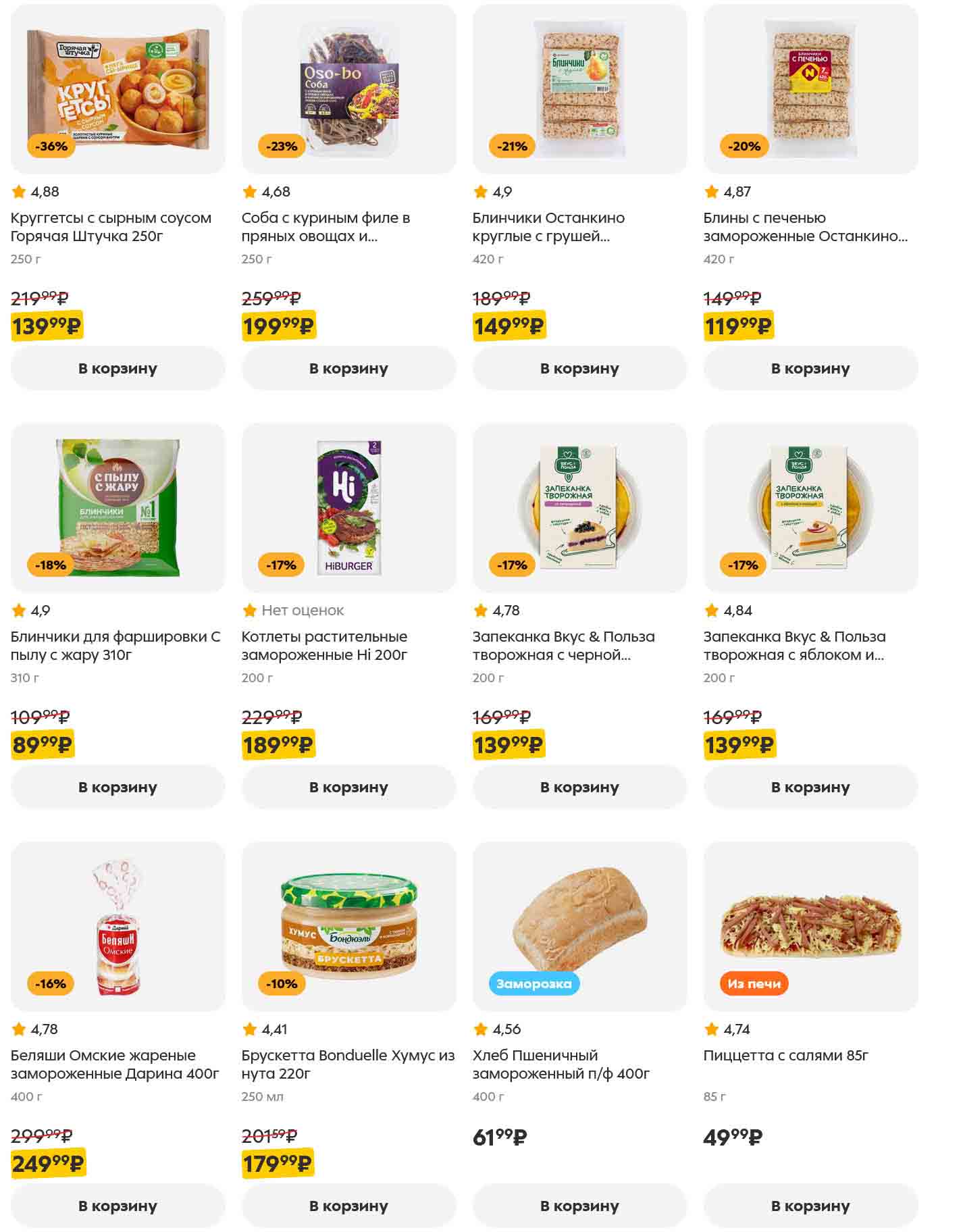View Котлеты растительные Hi product image

tap(348, 508)
